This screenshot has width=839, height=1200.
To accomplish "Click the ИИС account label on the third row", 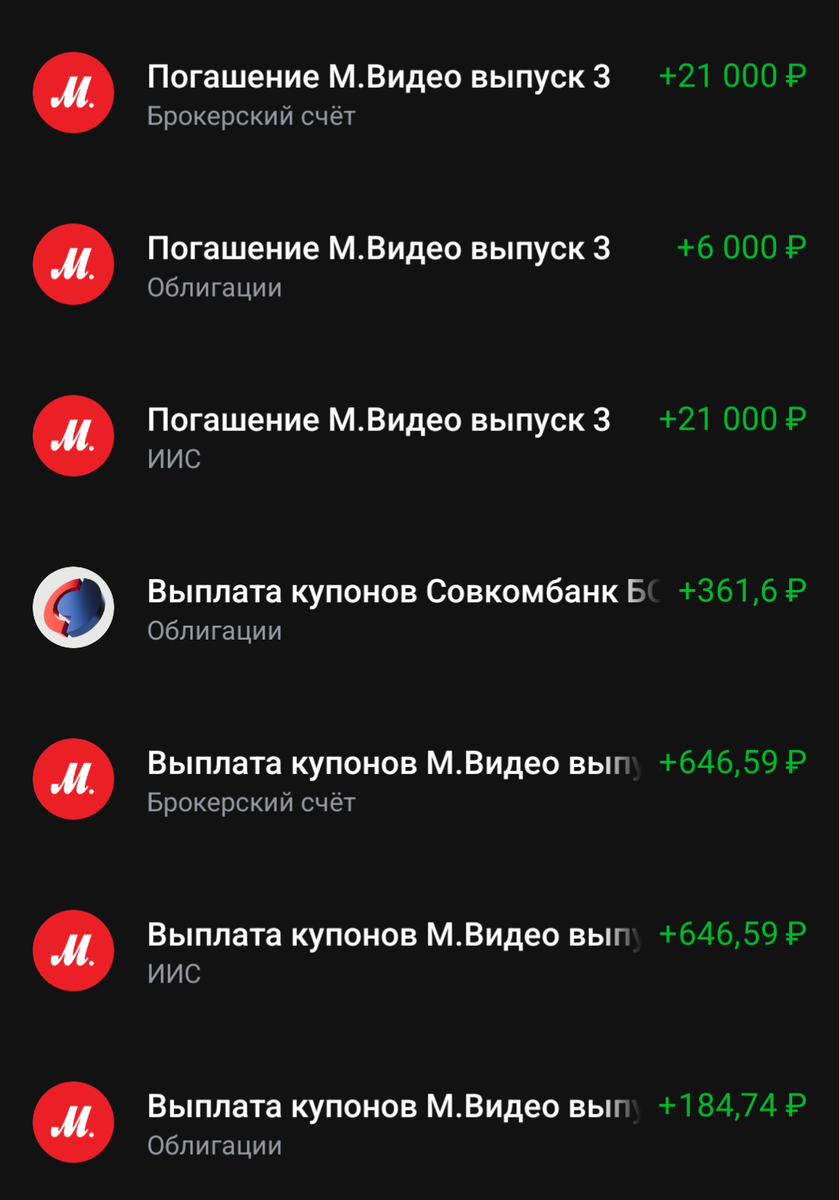I will pos(173,459).
